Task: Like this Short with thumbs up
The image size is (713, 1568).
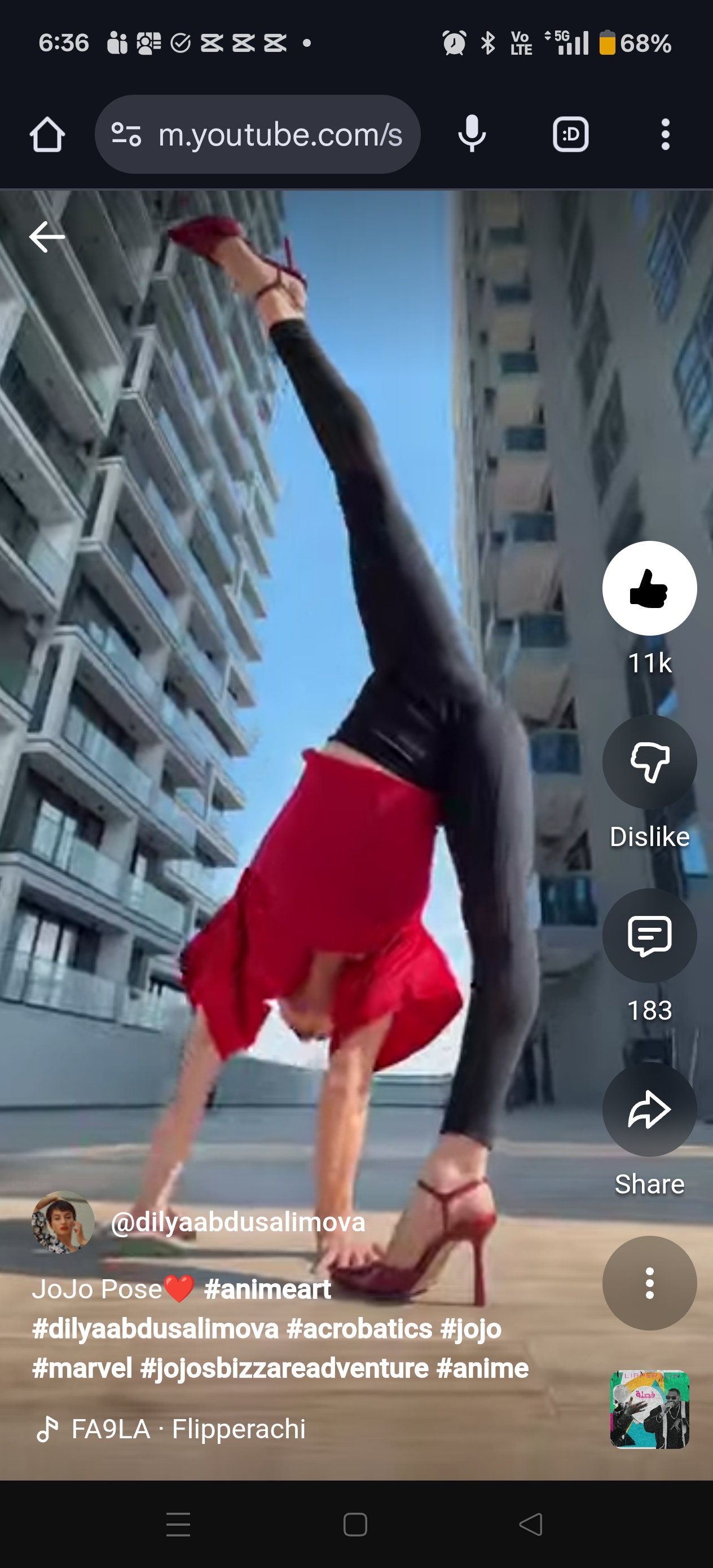Action: click(x=649, y=588)
